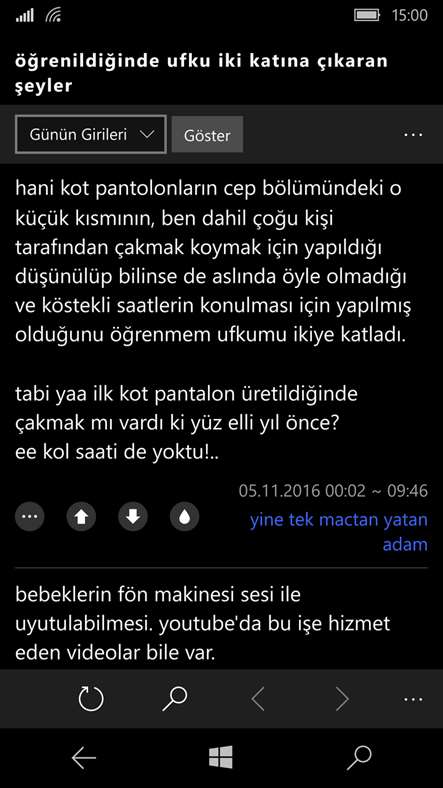Open the three-dot menu beside Göster
This screenshot has height=788, width=443.
[413, 135]
